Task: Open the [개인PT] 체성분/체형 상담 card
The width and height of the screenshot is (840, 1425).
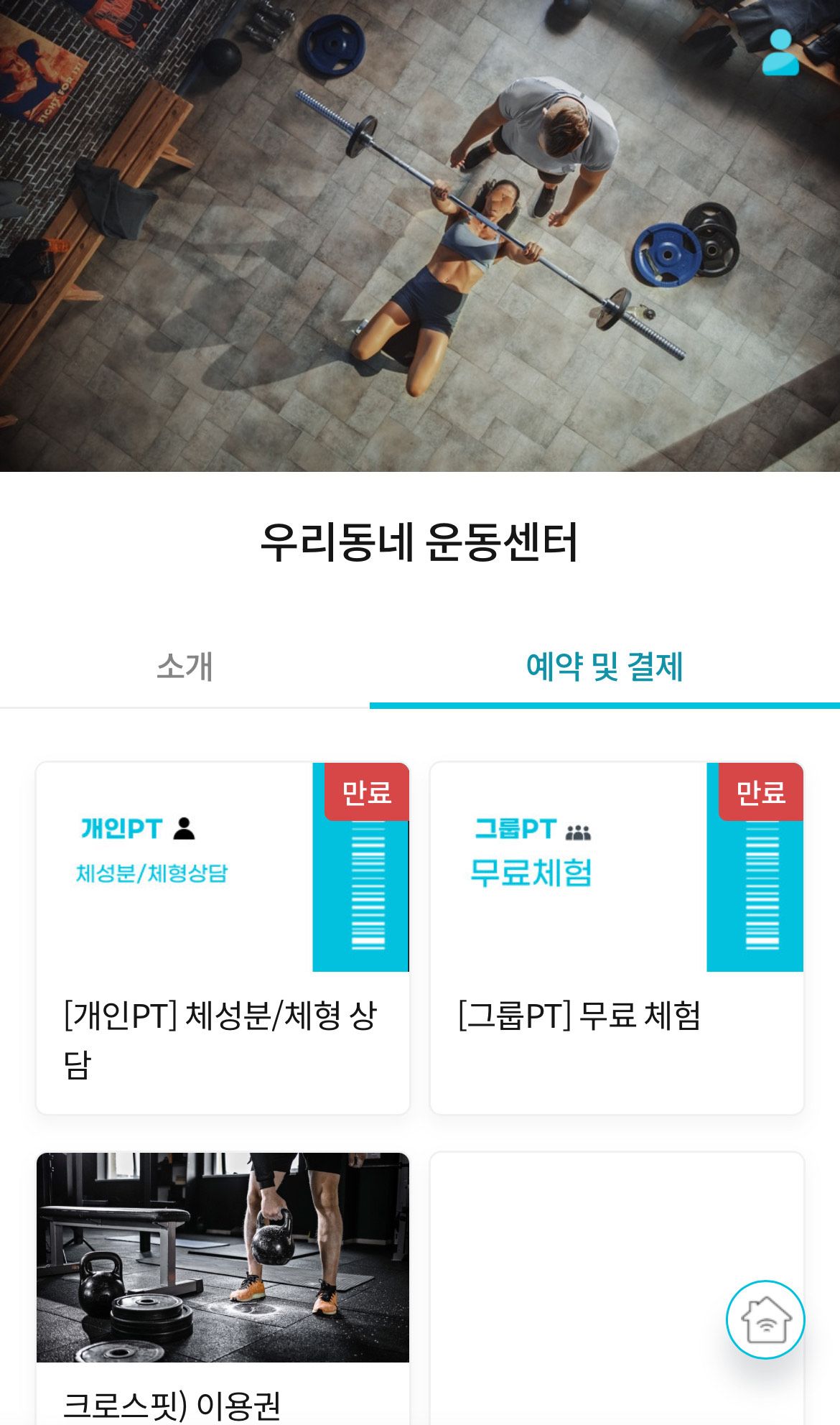Action: [x=223, y=937]
